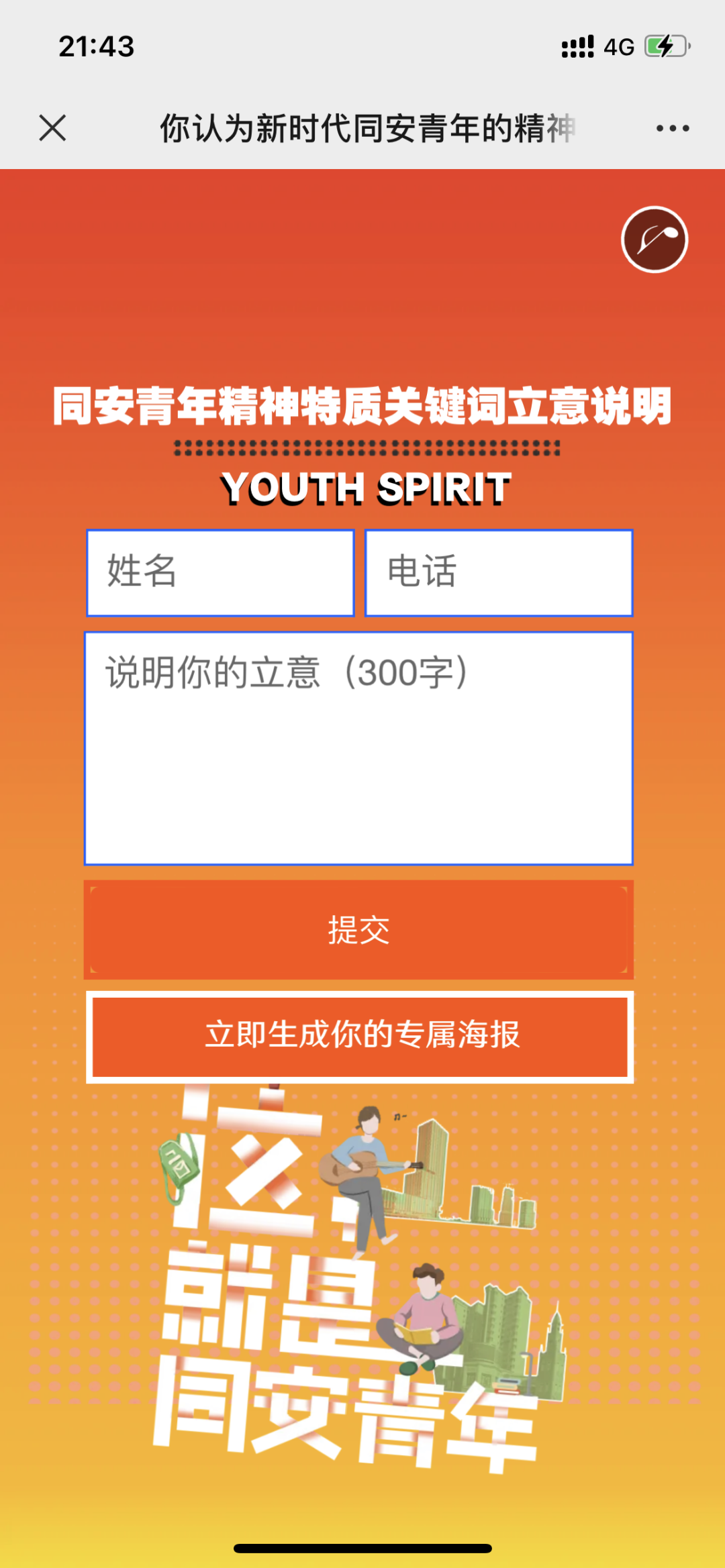This screenshot has height=1568, width=725.
Task: Toggle the background music icon
Action: pos(655,240)
